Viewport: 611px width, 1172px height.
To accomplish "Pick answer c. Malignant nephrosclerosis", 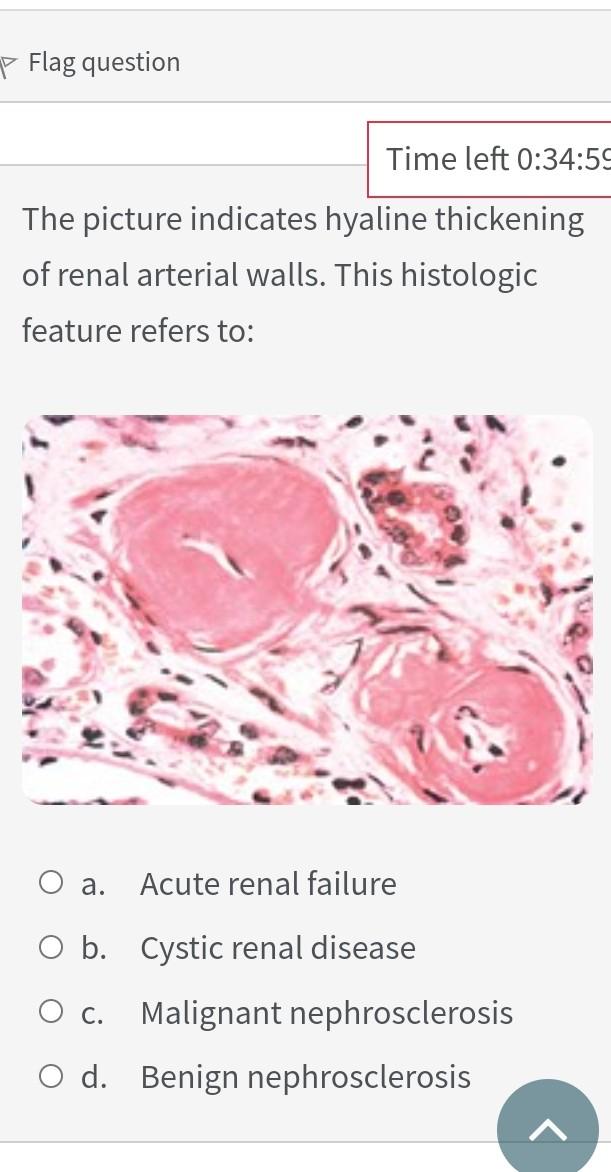I will pyautogui.click(x=51, y=1012).
